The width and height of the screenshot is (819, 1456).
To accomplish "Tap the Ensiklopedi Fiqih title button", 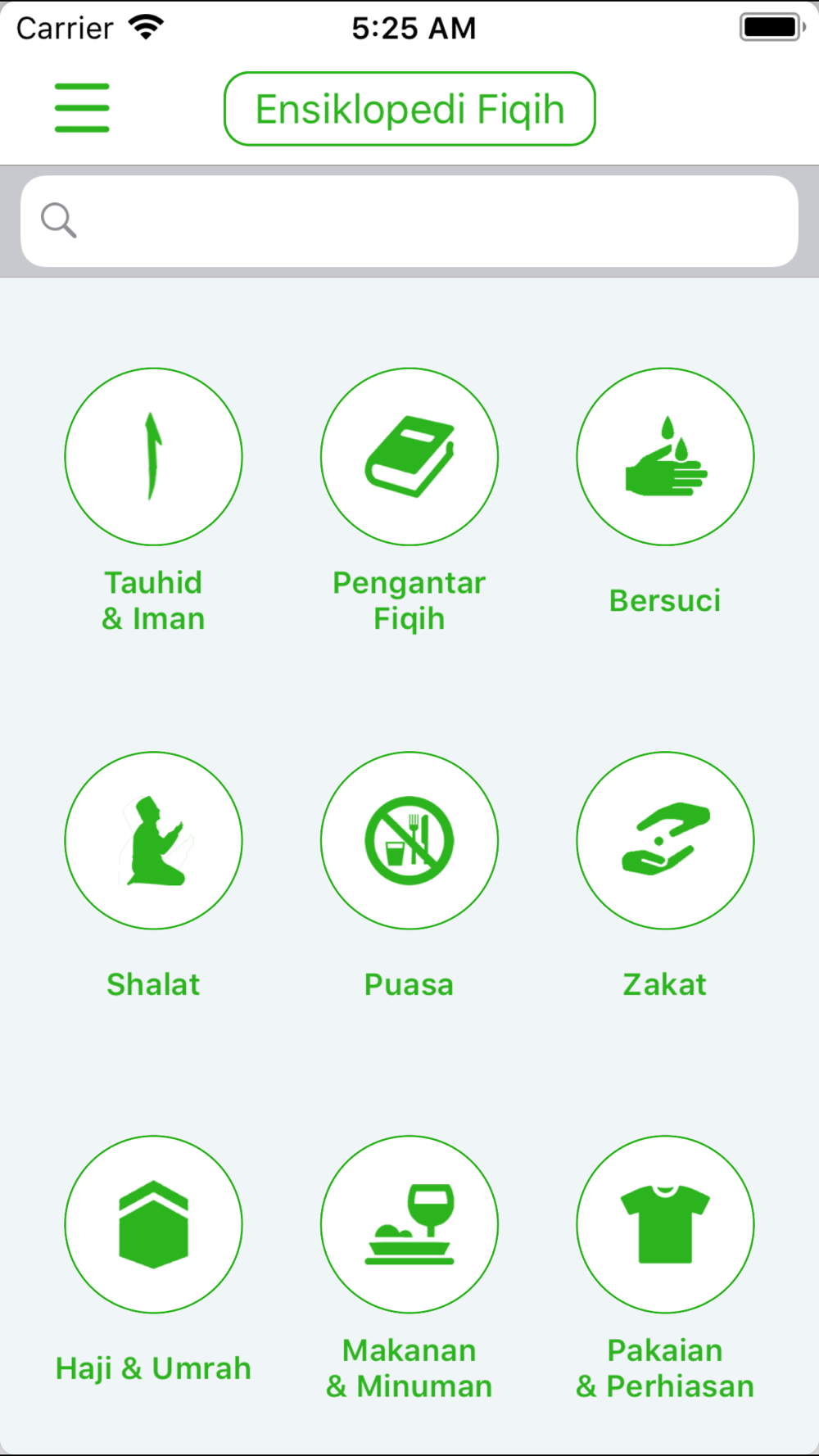I will (x=409, y=109).
